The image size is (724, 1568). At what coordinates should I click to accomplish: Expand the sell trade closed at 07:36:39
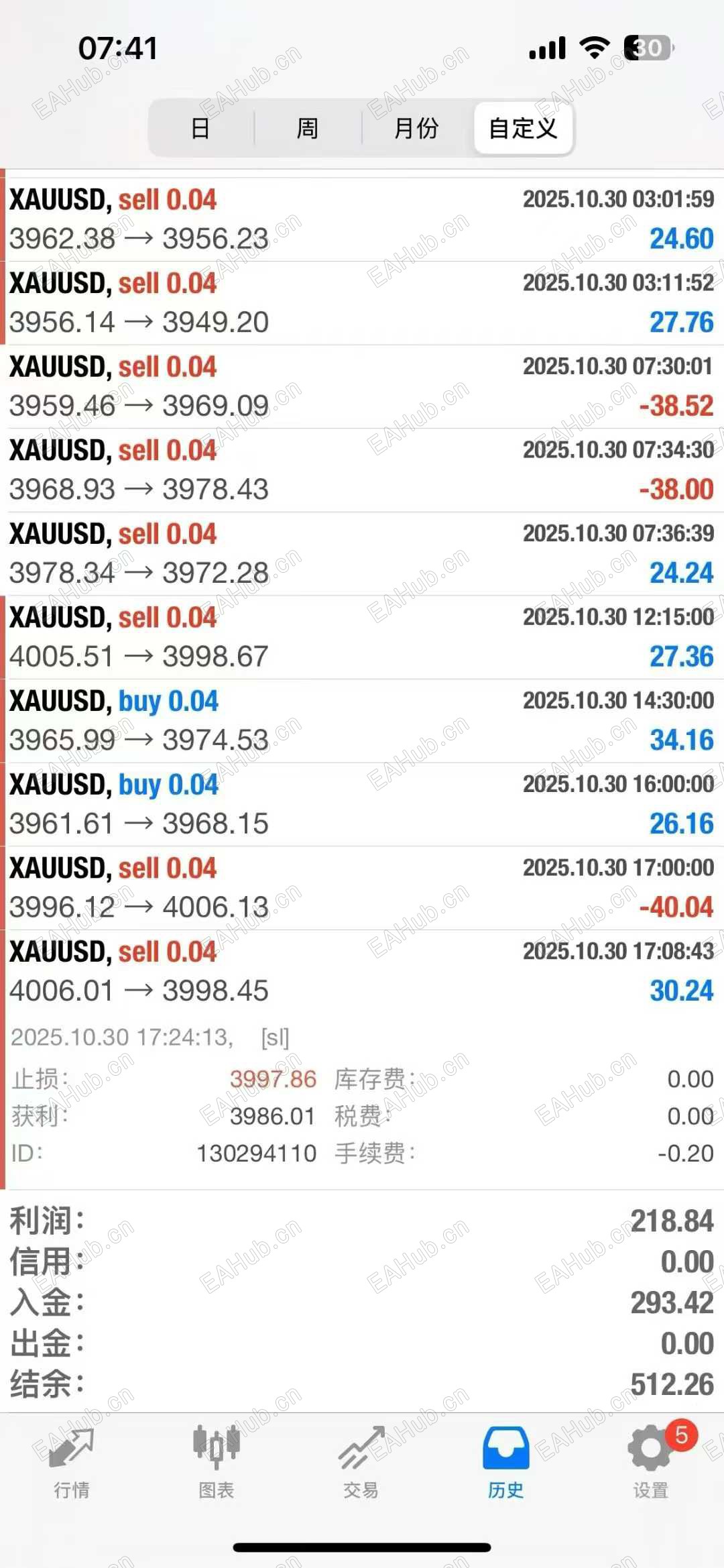pyautogui.click(x=362, y=554)
